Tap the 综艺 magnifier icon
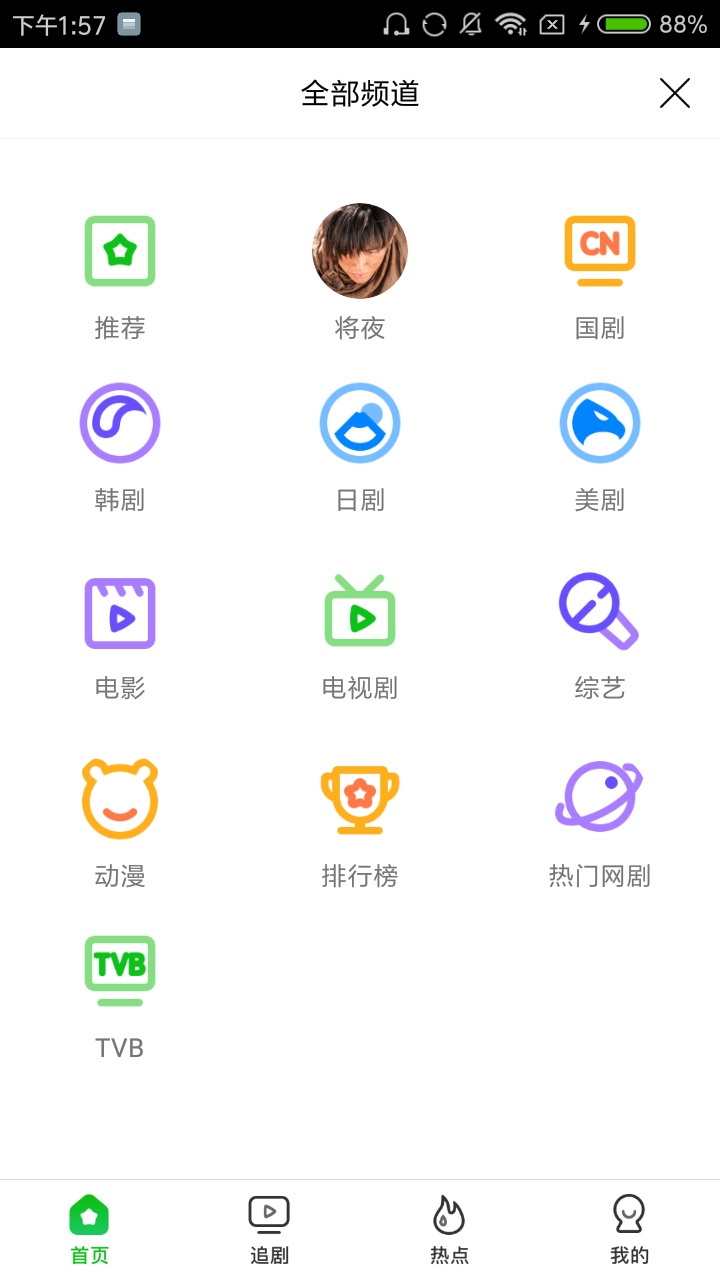 pos(599,613)
